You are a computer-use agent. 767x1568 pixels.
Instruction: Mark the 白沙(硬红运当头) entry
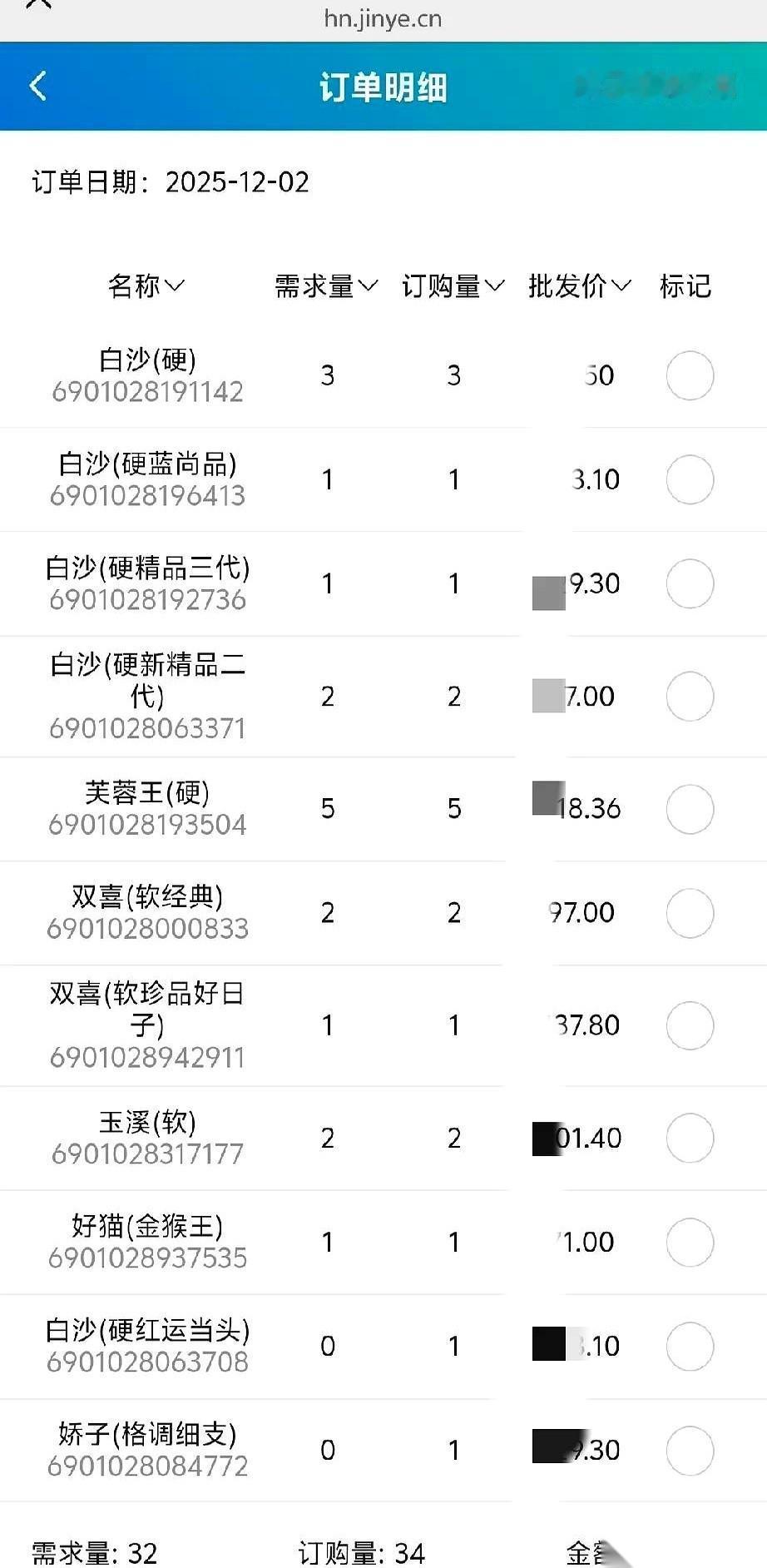pos(690,1346)
